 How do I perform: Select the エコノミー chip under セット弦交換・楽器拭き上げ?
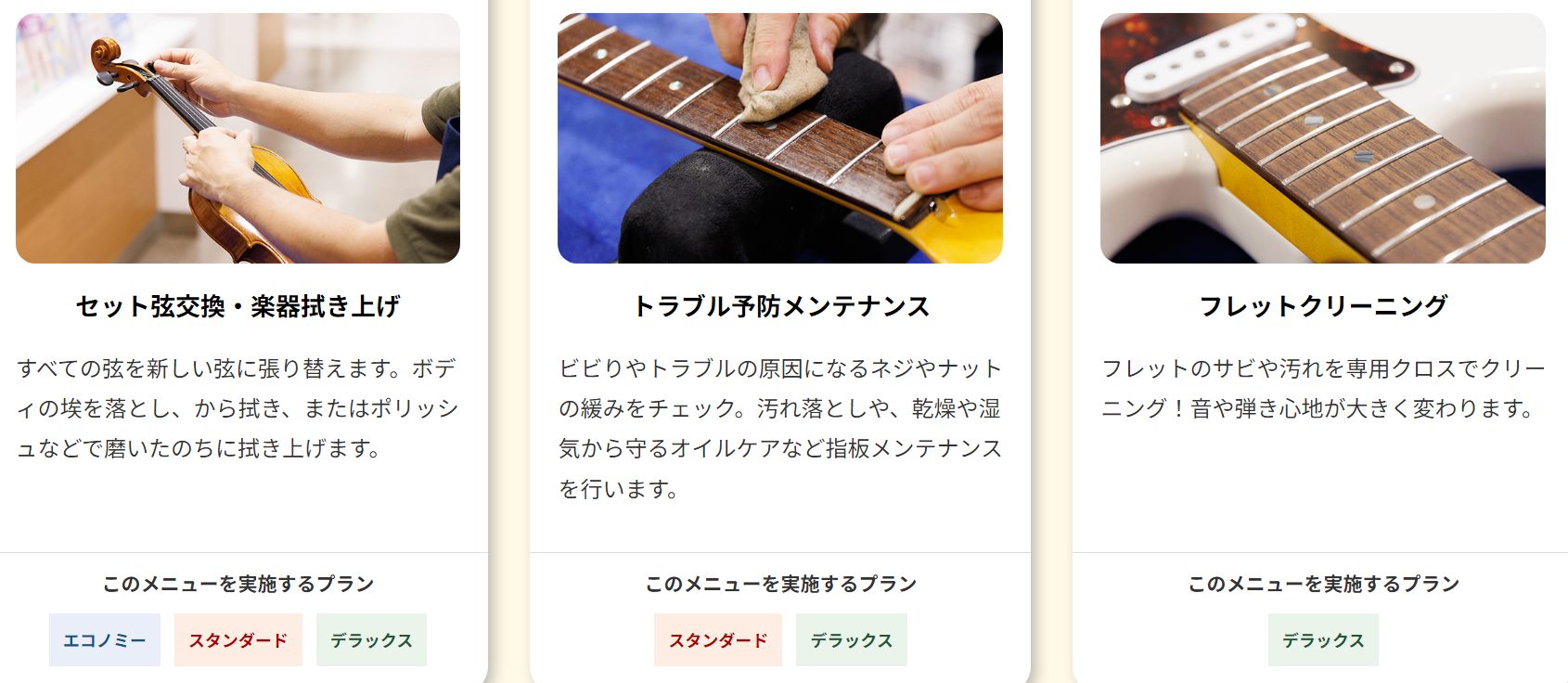coord(105,640)
